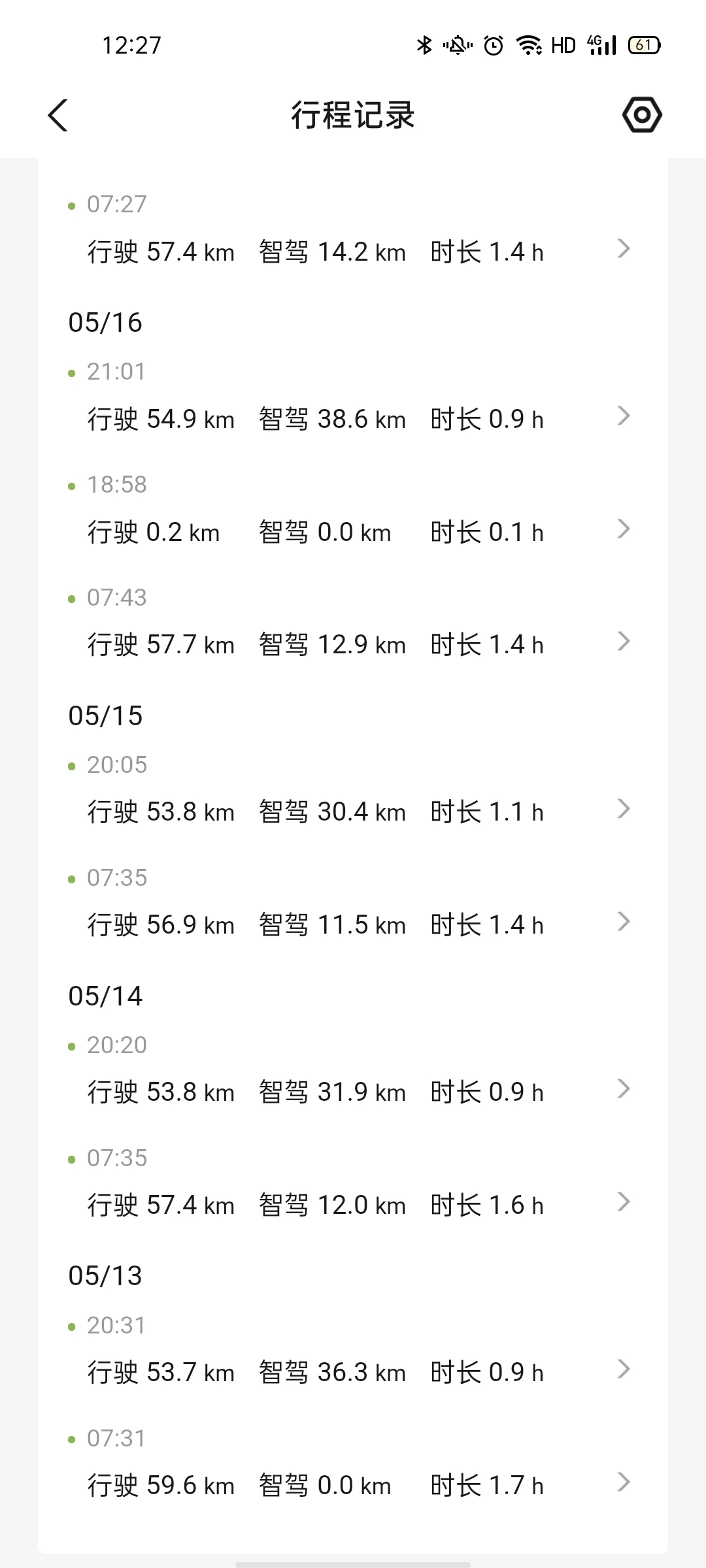Go back from 行程记录 page
The width and height of the screenshot is (706, 1568).
pyautogui.click(x=58, y=116)
